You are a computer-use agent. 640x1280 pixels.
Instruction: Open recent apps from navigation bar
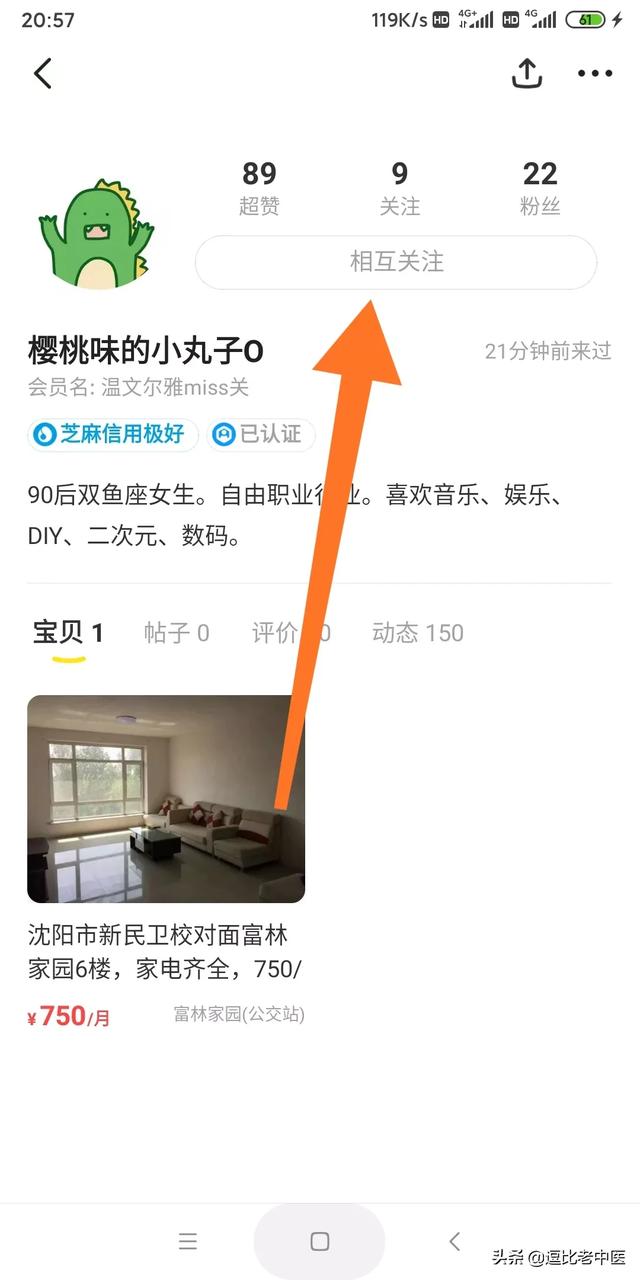[188, 1241]
